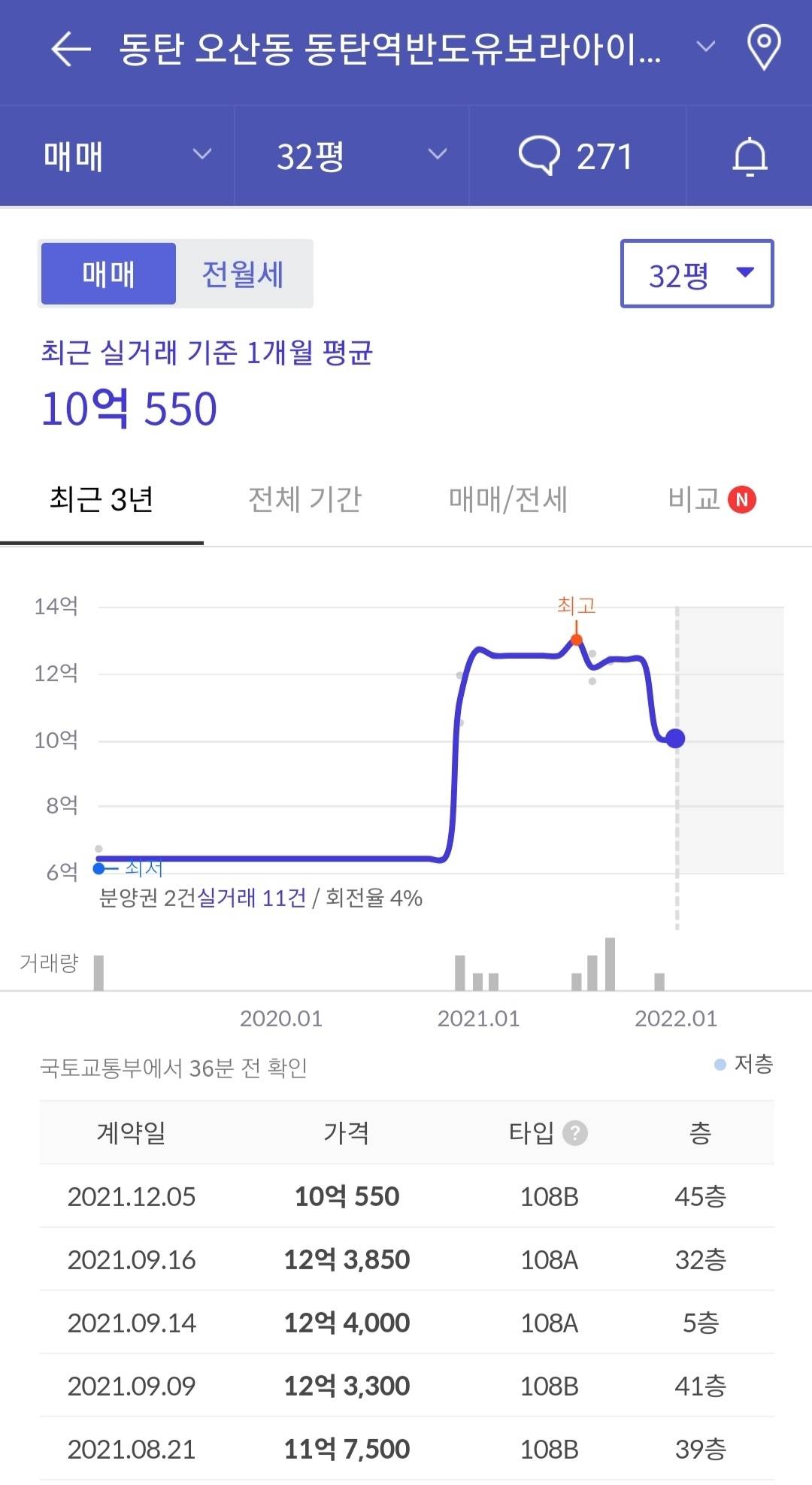Switch to 전월세 segment
This screenshot has width=812, height=1485.
tap(243, 274)
